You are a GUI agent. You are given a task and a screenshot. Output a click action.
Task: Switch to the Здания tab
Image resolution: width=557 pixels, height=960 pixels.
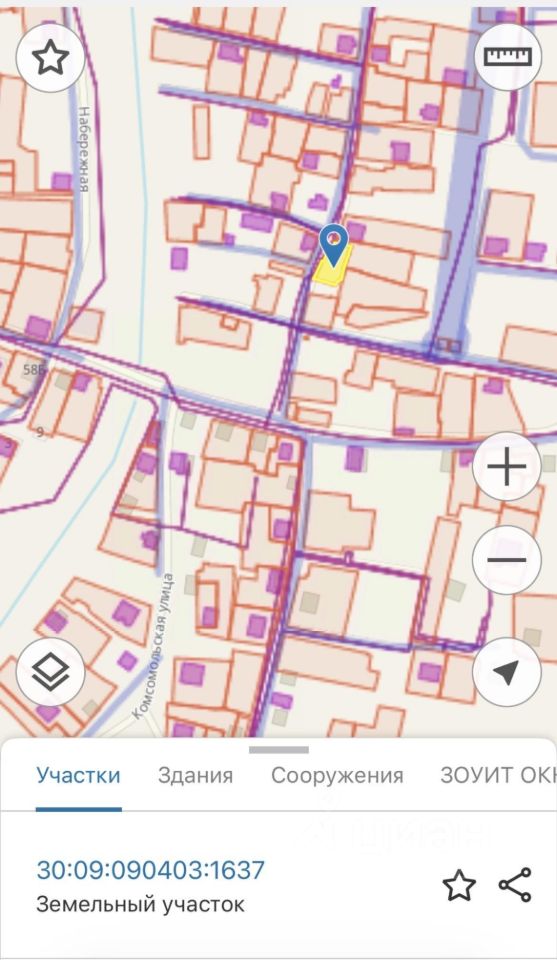(195, 776)
